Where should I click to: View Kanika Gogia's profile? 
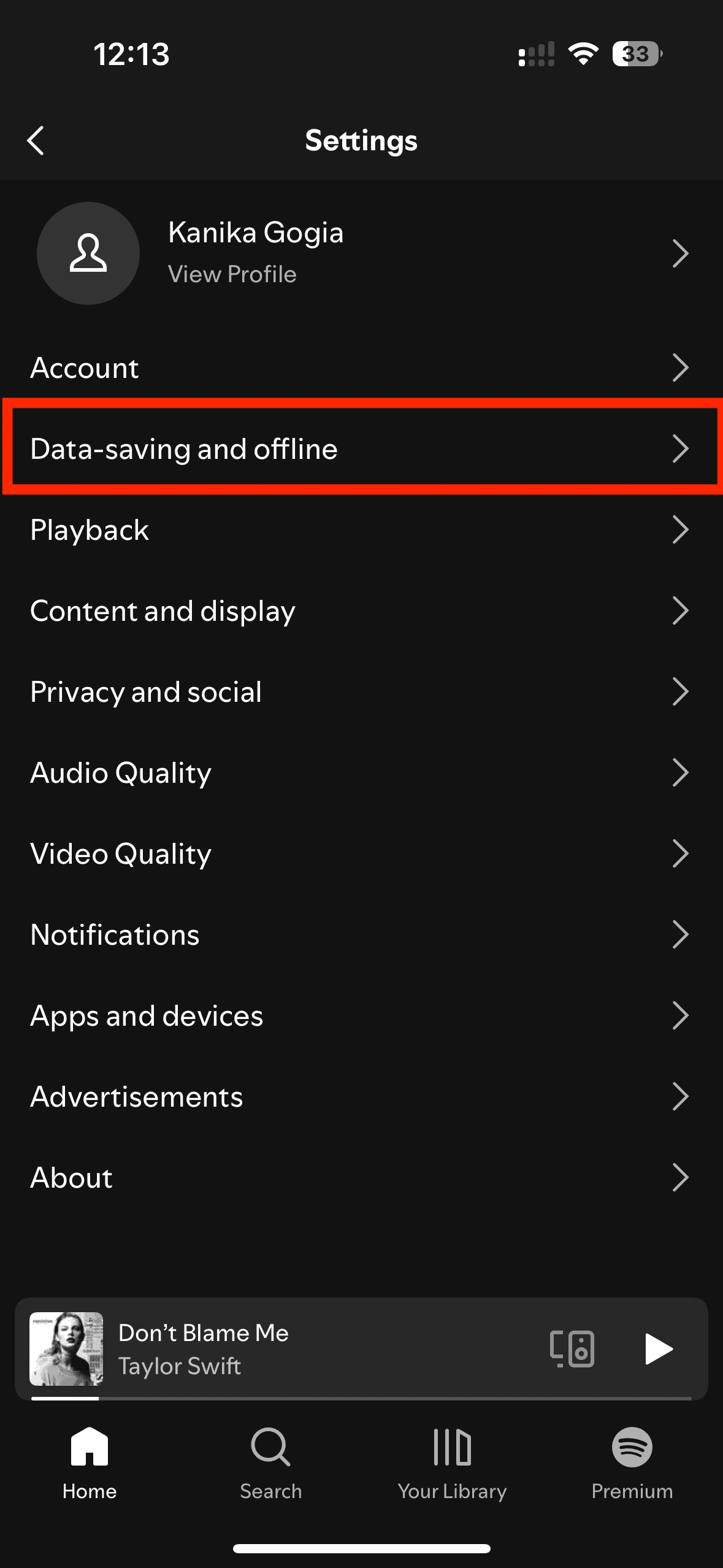tap(361, 253)
